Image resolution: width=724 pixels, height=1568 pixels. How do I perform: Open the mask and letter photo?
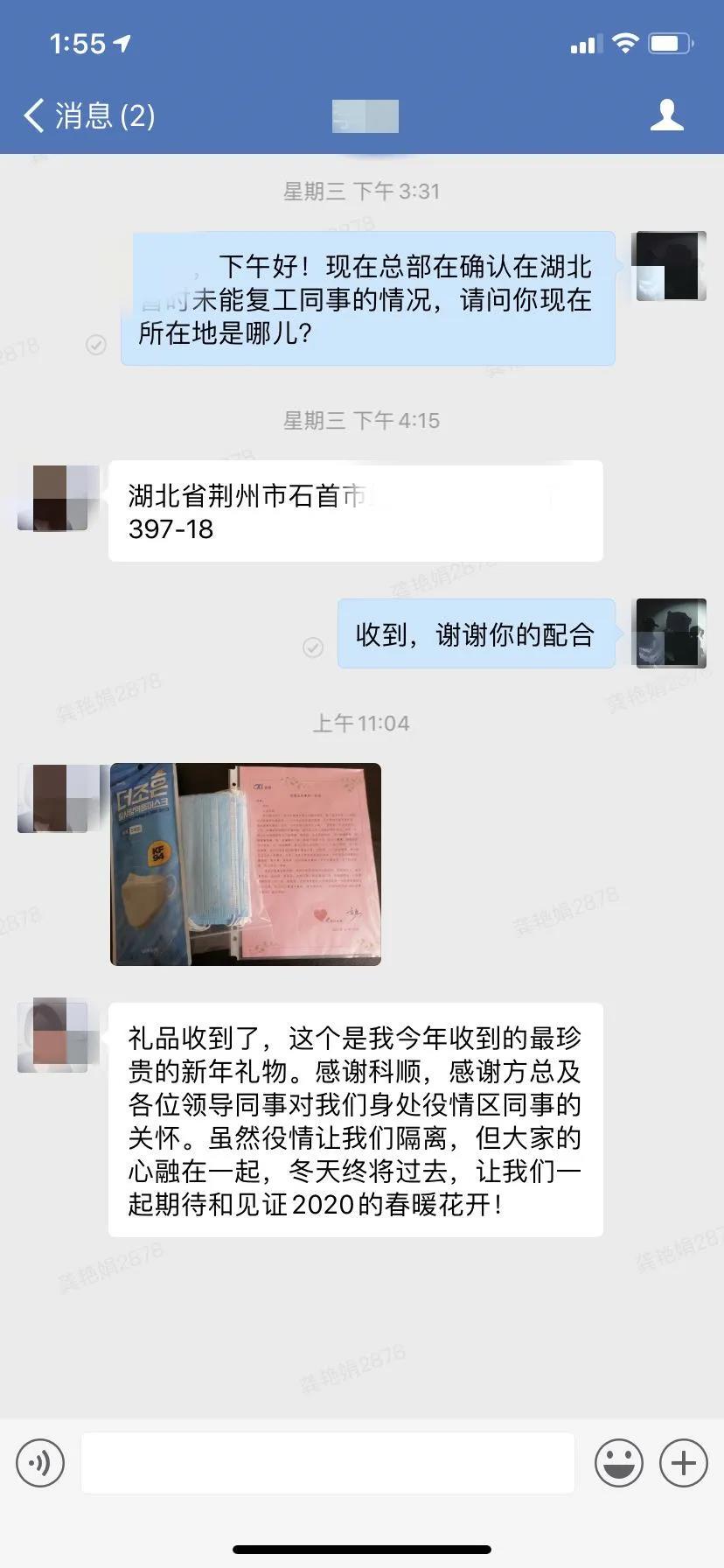click(x=246, y=864)
